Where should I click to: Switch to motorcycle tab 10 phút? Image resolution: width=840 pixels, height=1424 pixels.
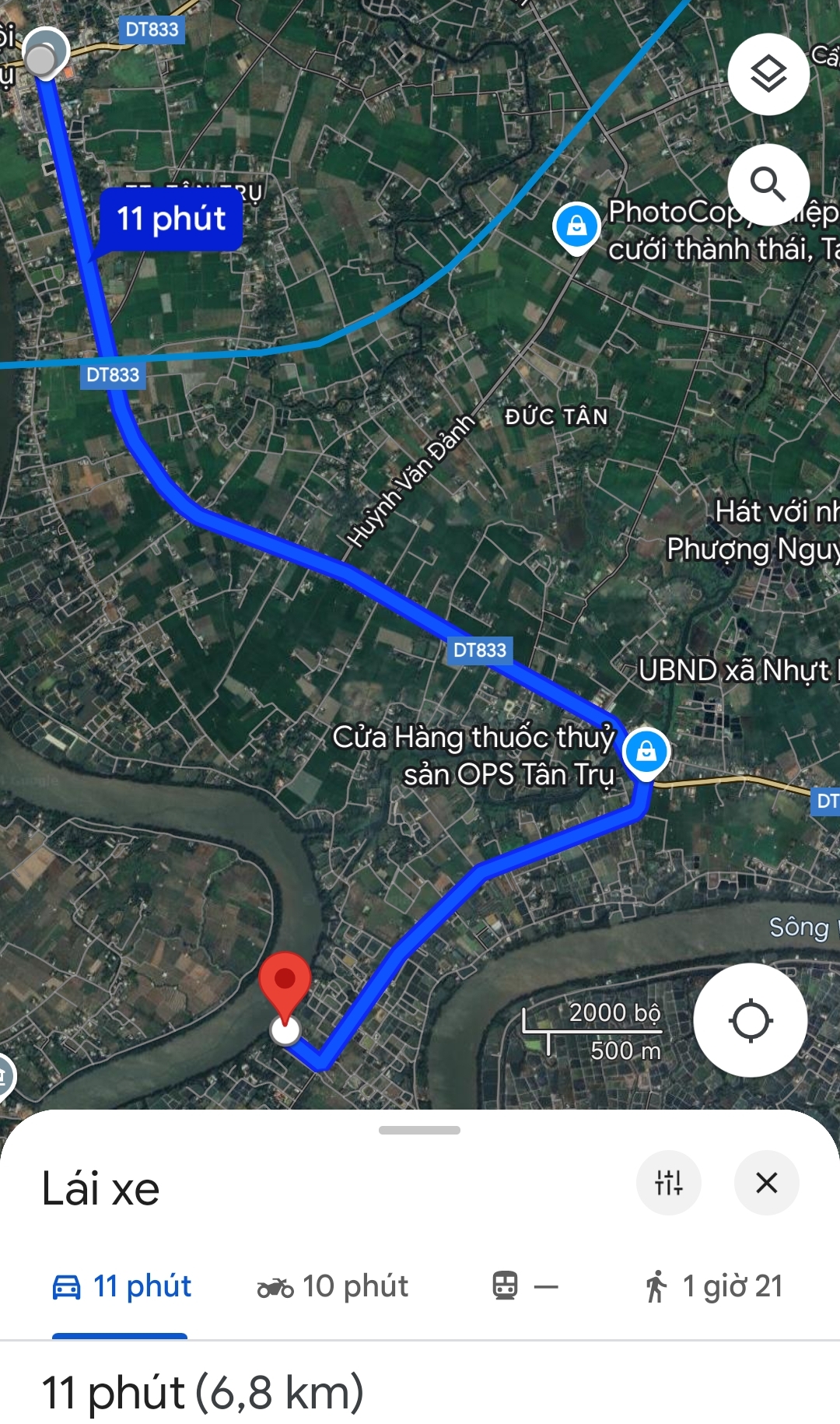click(x=332, y=1286)
